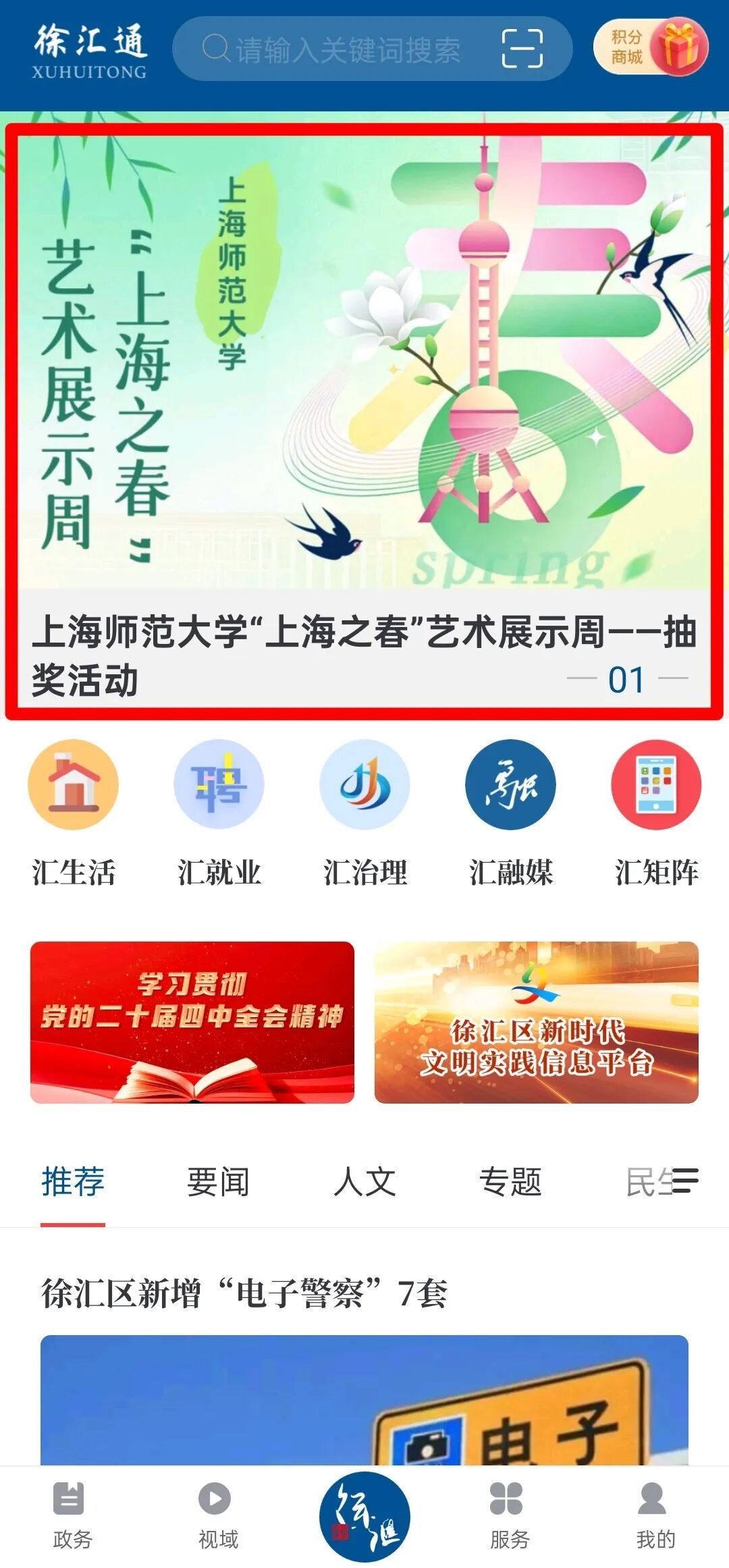The width and height of the screenshot is (729, 1568).
Task: Expand the channel list menu icon
Action: click(684, 1181)
